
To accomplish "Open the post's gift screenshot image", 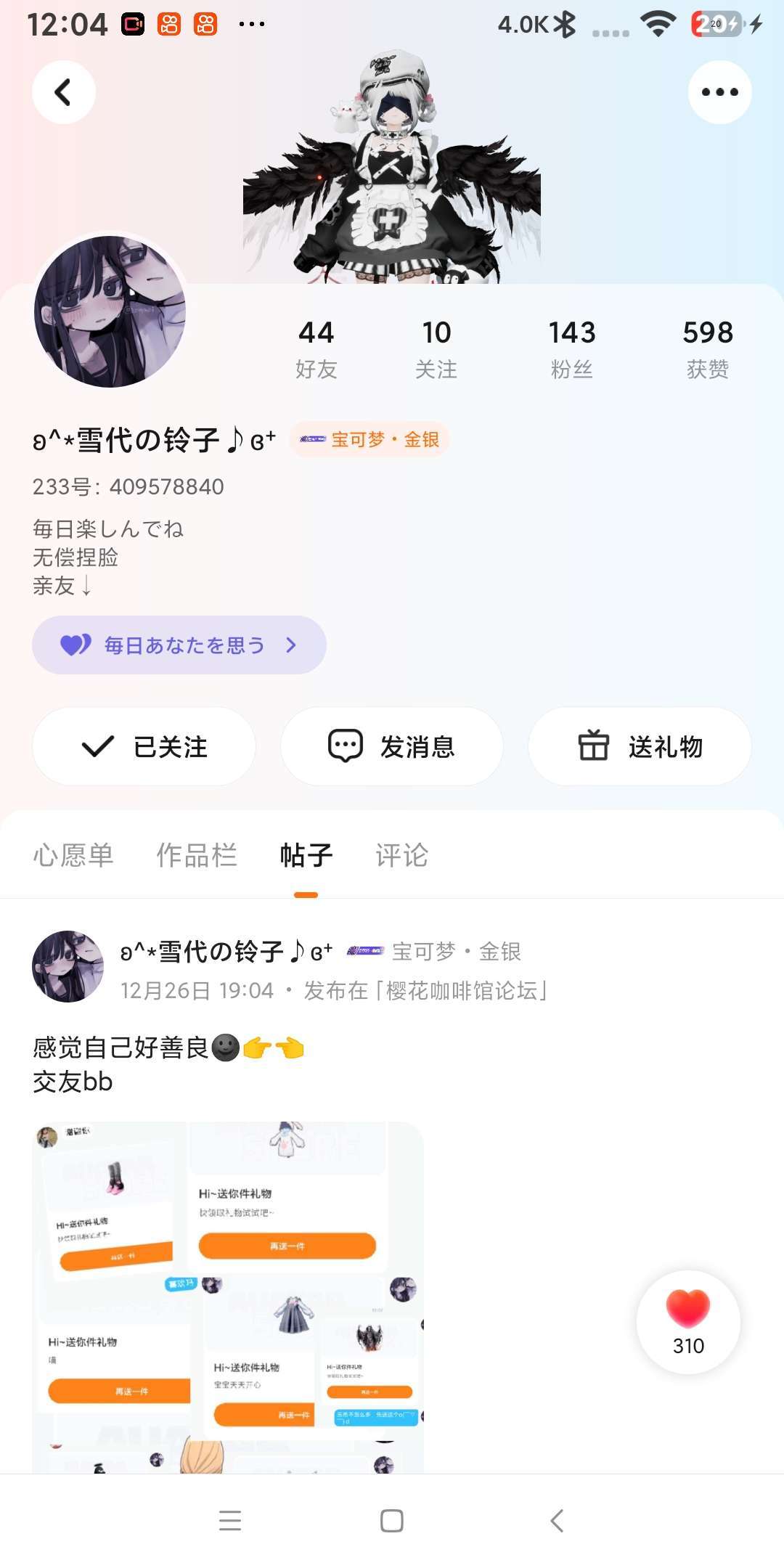I will (x=228, y=1297).
